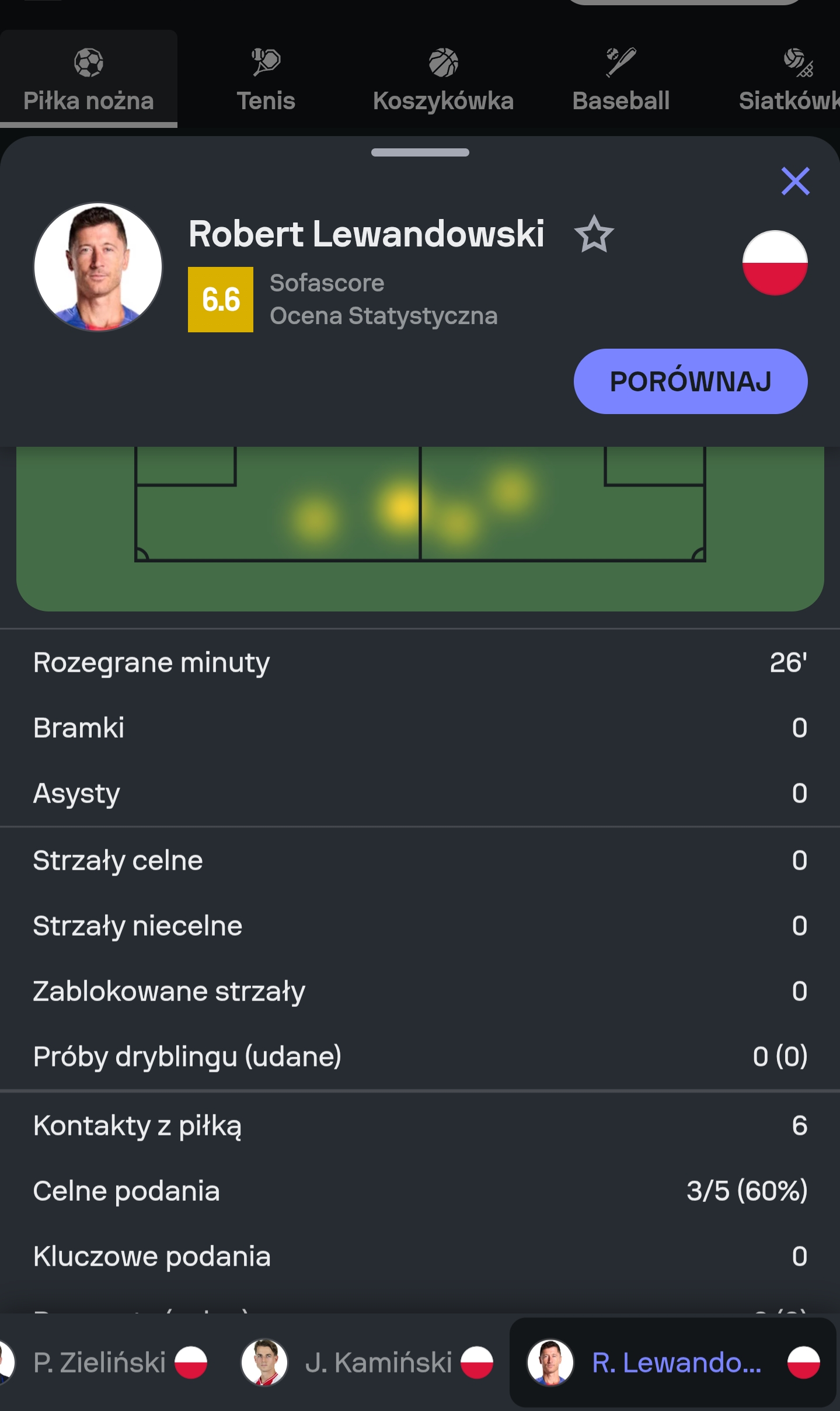Open the Baseball tab
The image size is (840, 1411).
(621, 79)
